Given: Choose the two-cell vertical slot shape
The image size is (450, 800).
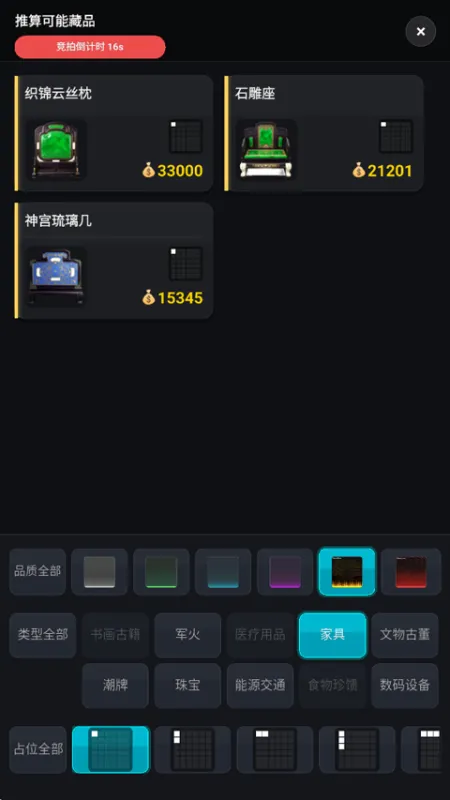Looking at the screenshot, I should (x=192, y=750).
